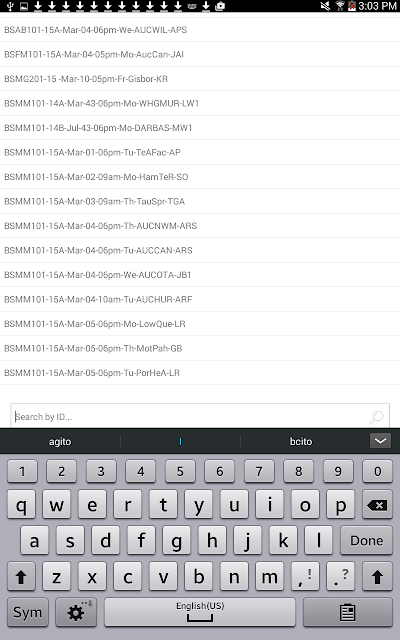Open BSAB101-15A-Mar-04-06pm-We-AUCWIL-APS entry

pyautogui.click(x=200, y=30)
